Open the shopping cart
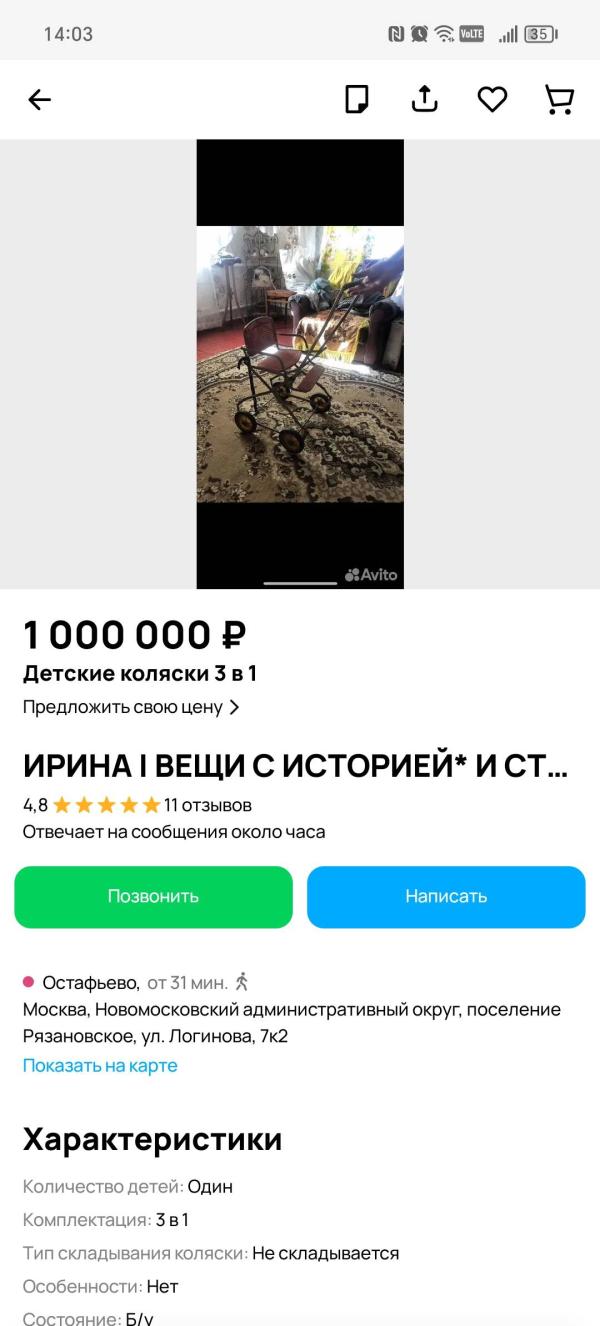The height and width of the screenshot is (1326, 600). [559, 99]
